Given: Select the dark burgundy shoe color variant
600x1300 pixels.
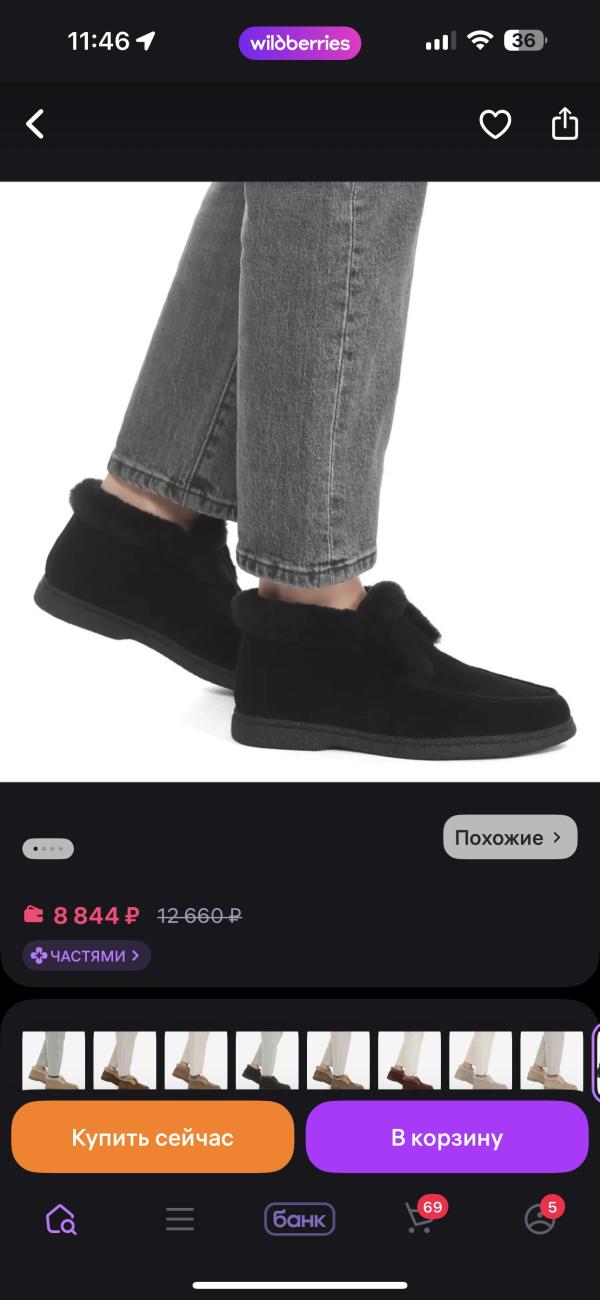Looking at the screenshot, I should click(409, 1061).
